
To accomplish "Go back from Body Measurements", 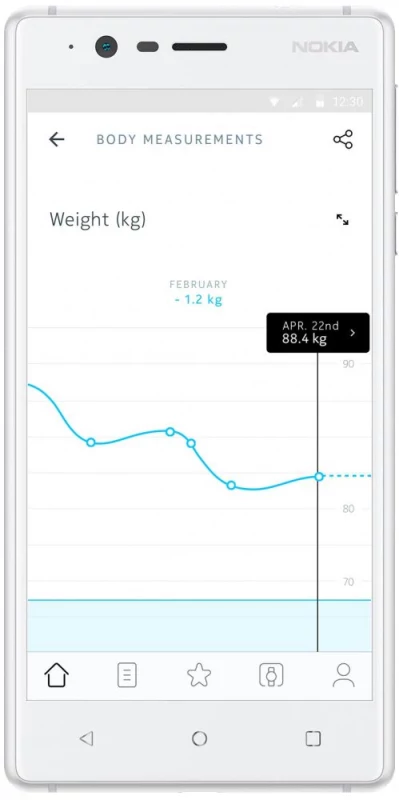I will pos(57,139).
